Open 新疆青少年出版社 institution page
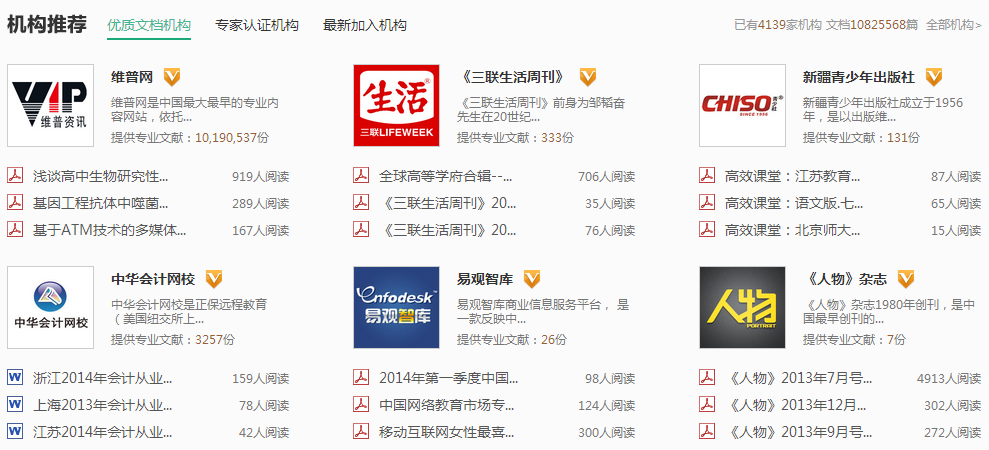This screenshot has height=450, width=989. (859, 77)
